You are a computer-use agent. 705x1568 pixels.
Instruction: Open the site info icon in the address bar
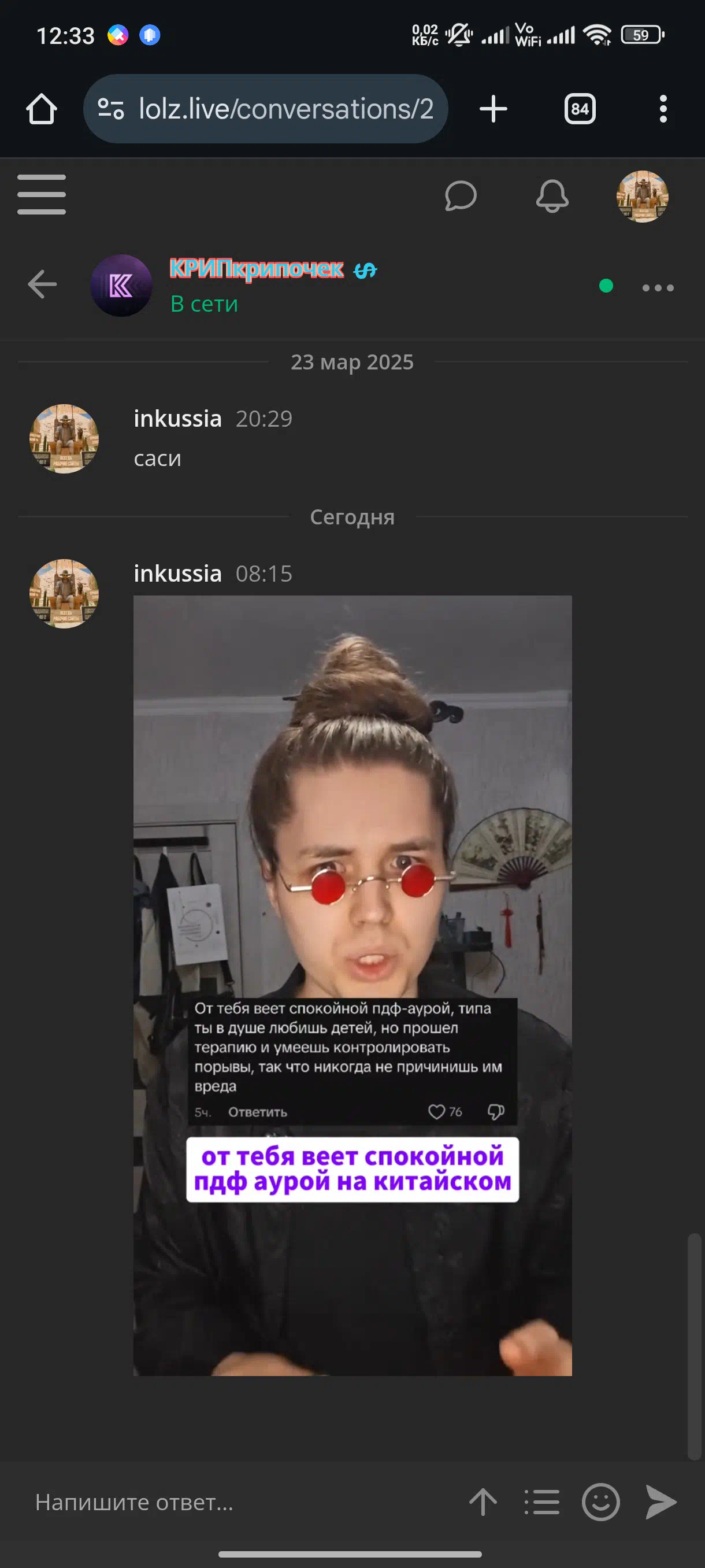tap(111, 109)
